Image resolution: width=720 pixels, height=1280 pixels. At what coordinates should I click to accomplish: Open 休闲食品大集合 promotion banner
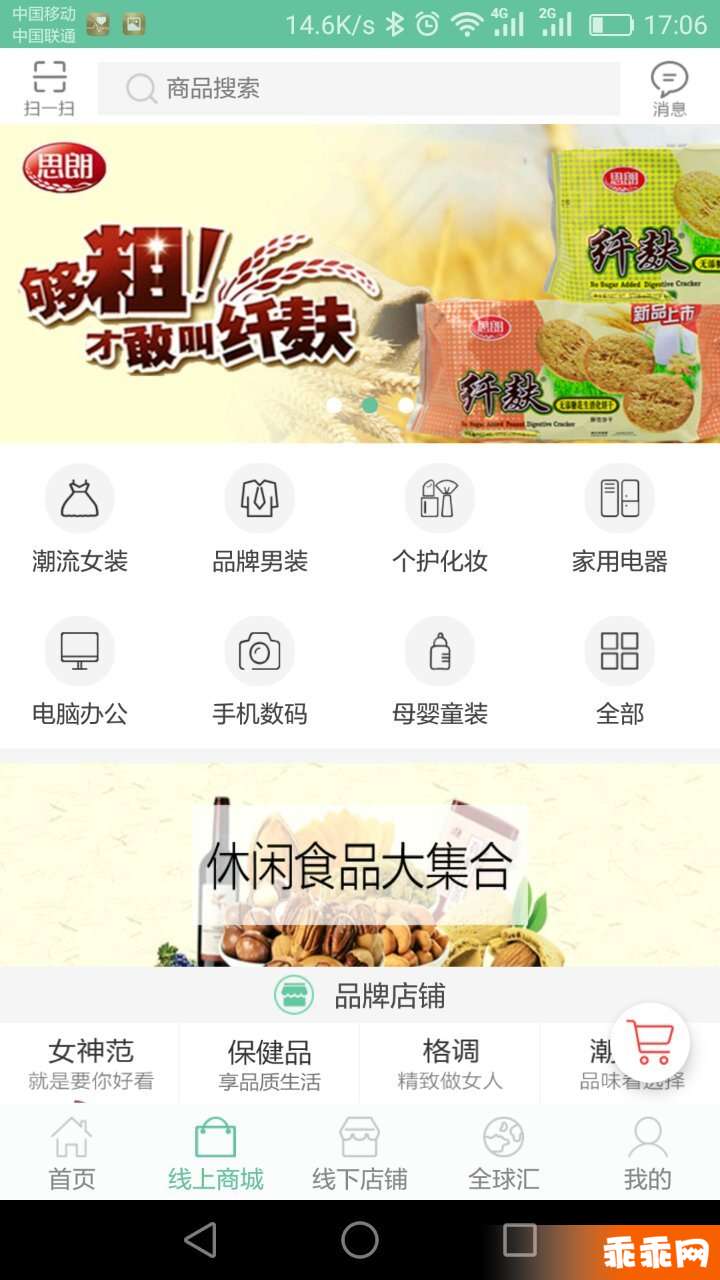pyautogui.click(x=360, y=866)
